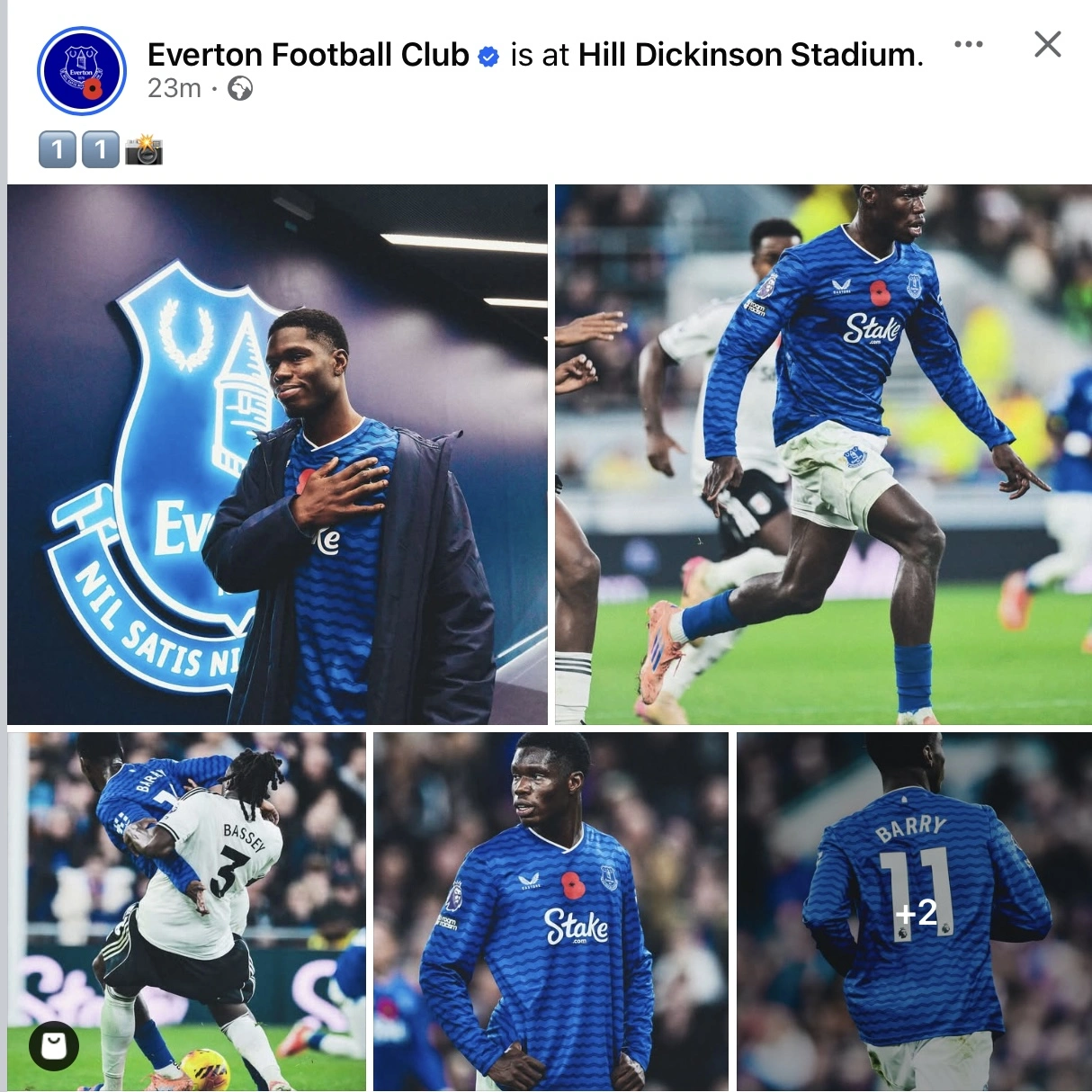Screen dimensions: 1092x1092
Task: Open Everton Football Club's profile picture
Action: tap(81, 71)
